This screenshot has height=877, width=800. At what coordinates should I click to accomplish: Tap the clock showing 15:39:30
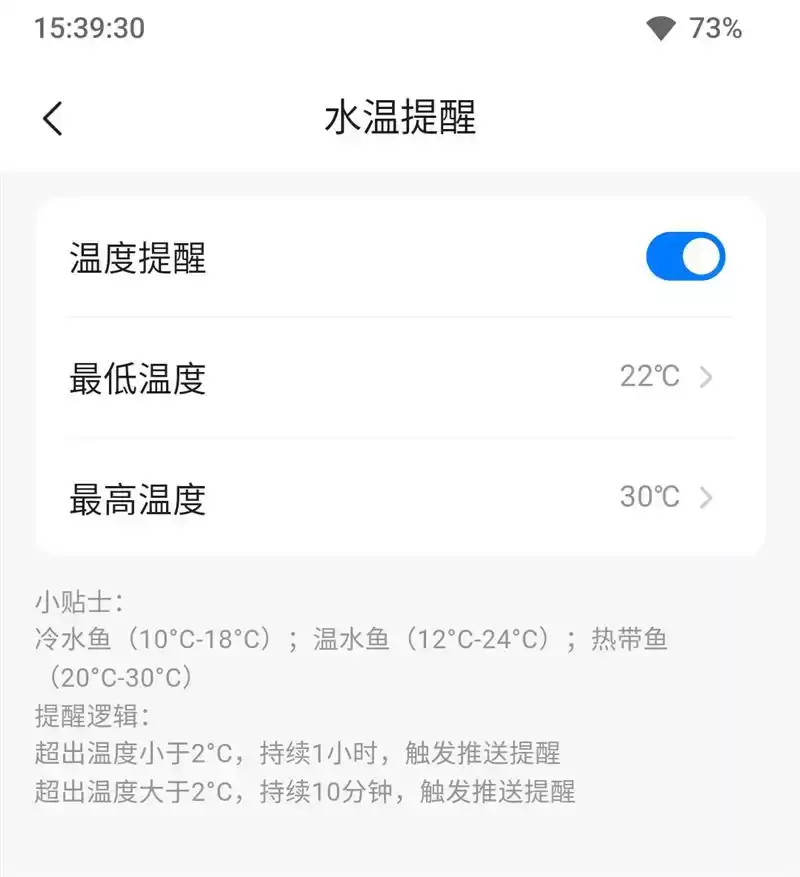click(x=88, y=28)
